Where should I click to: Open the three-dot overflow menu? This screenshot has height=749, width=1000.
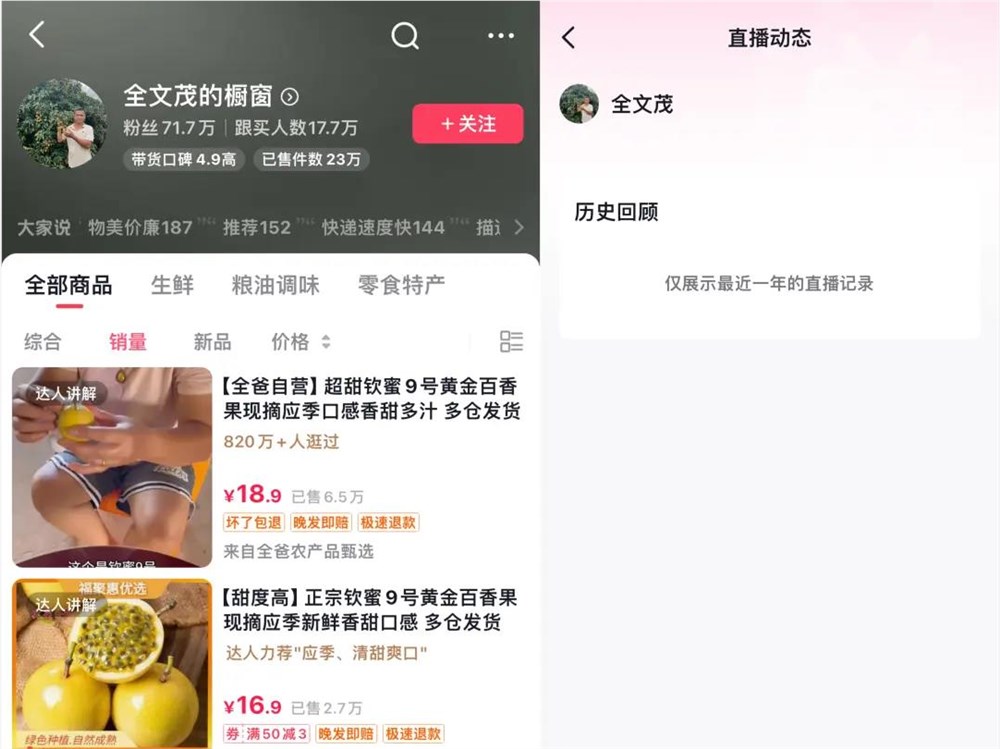pyautogui.click(x=500, y=36)
